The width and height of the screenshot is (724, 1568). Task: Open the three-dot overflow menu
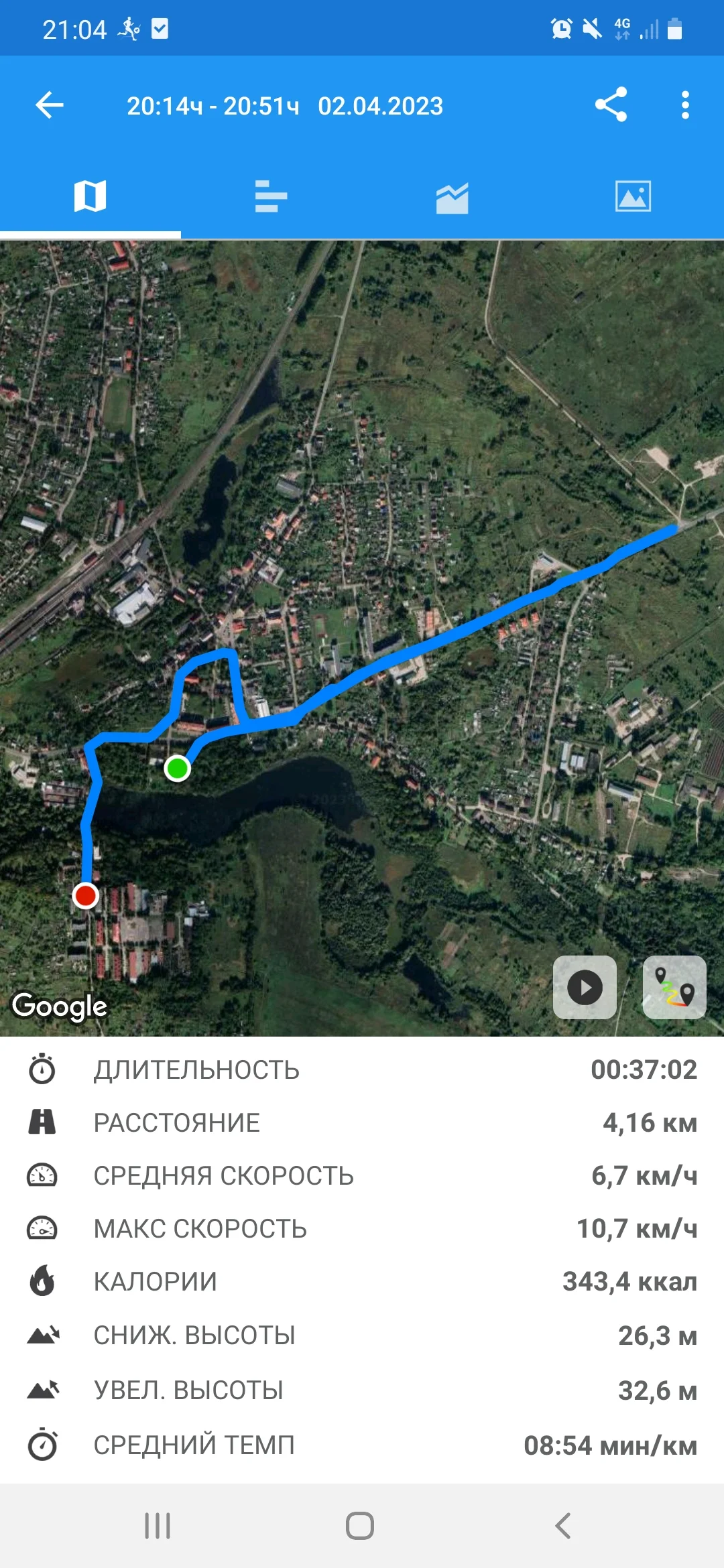pyautogui.click(x=684, y=105)
